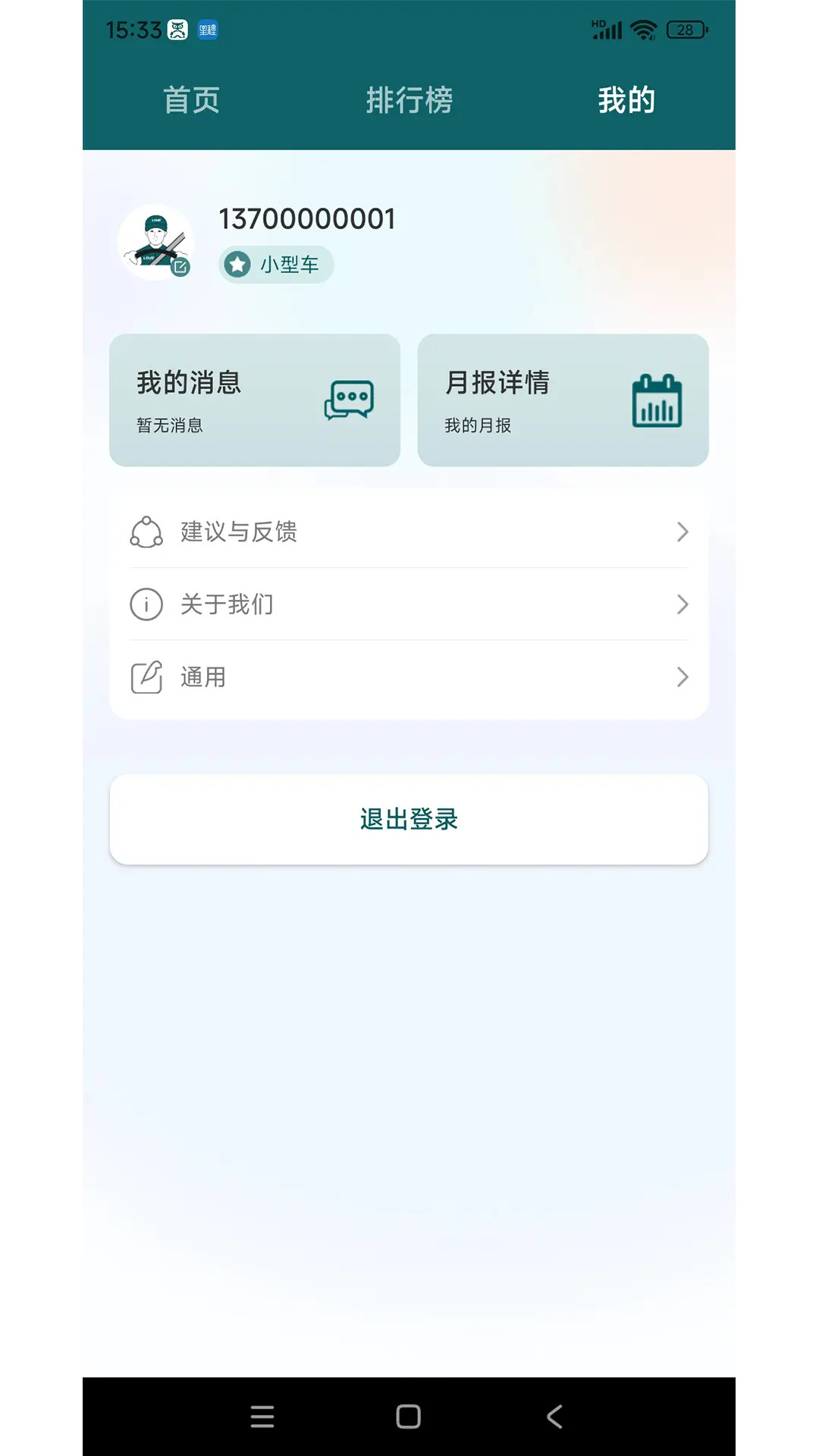
Task: Click the info icon next to 关于我们
Action: coord(146,604)
